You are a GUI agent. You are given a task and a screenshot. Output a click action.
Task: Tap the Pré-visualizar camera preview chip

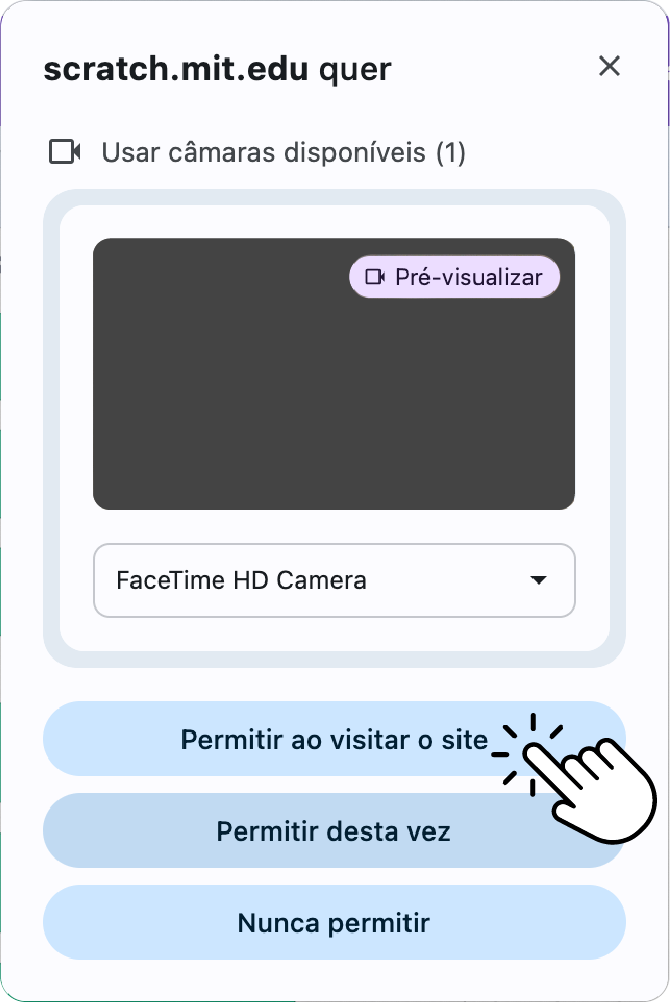[x=454, y=277]
